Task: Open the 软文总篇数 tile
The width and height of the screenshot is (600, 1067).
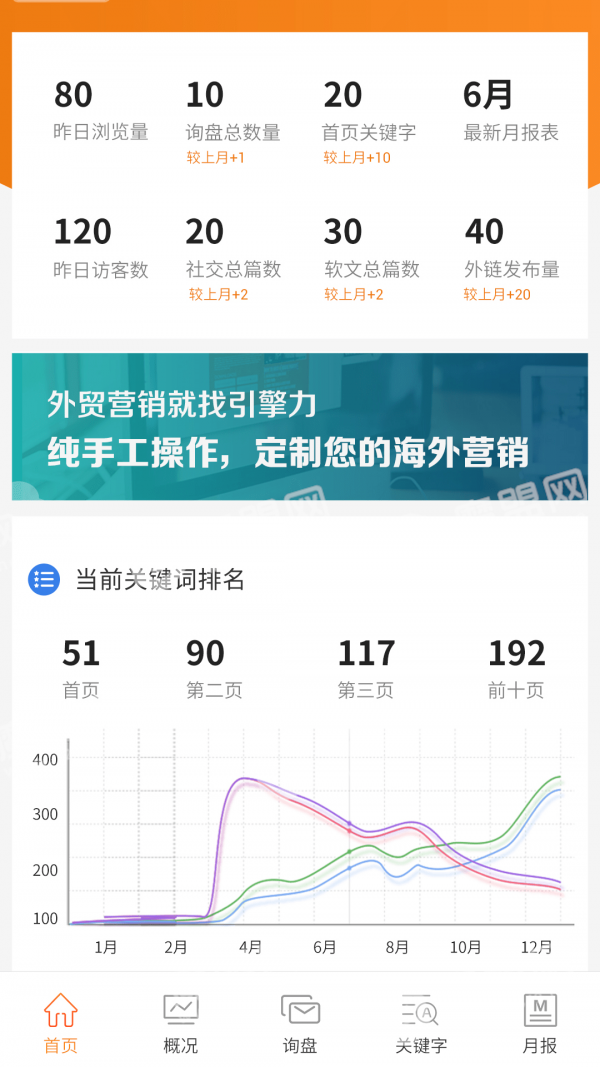Action: (371, 259)
